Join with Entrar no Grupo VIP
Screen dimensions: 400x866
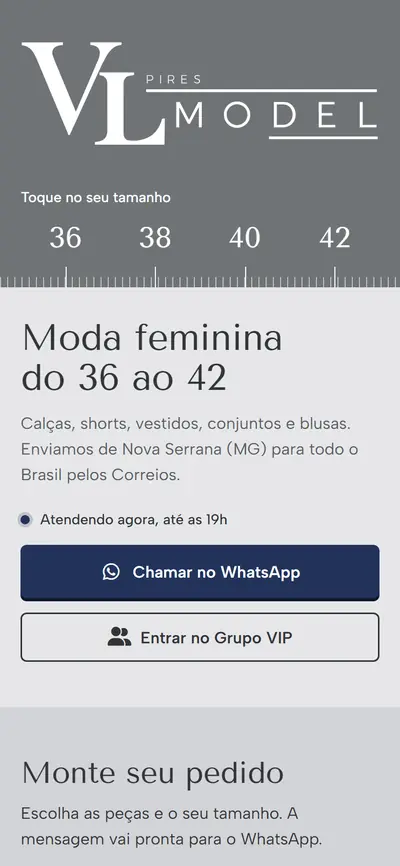coord(200,637)
